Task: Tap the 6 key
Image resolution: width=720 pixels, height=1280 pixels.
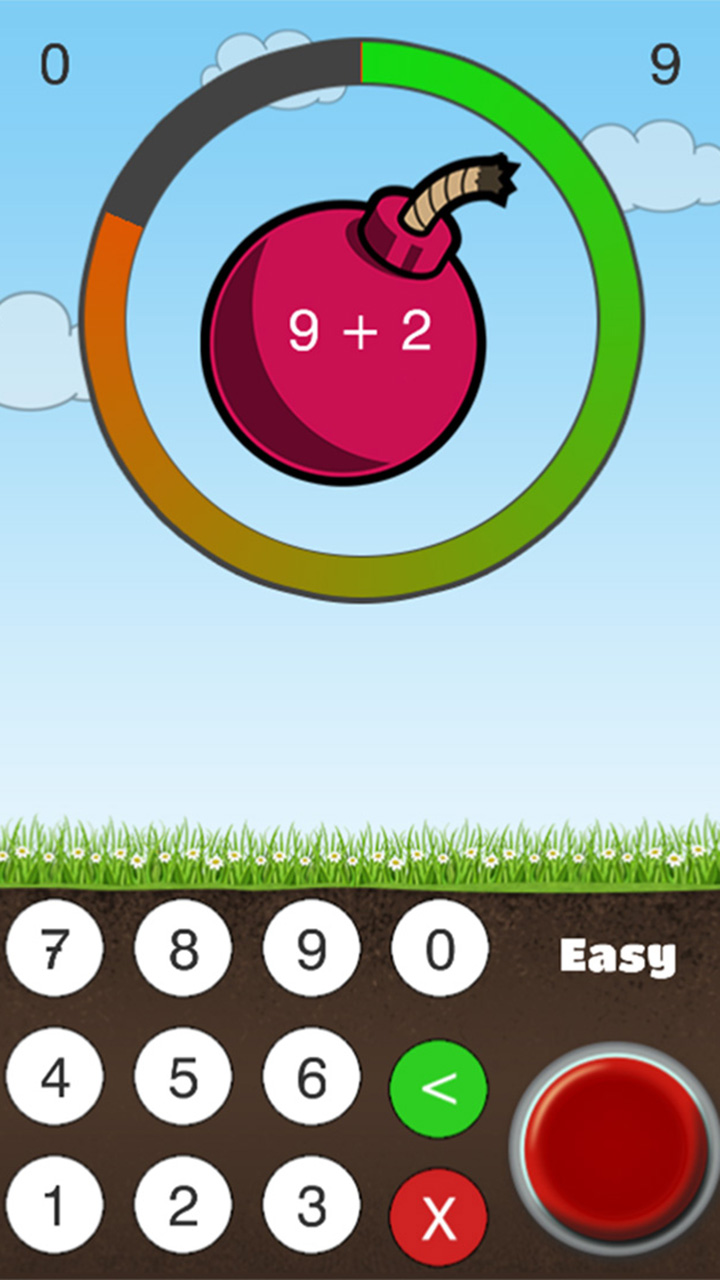Action: (x=311, y=1076)
